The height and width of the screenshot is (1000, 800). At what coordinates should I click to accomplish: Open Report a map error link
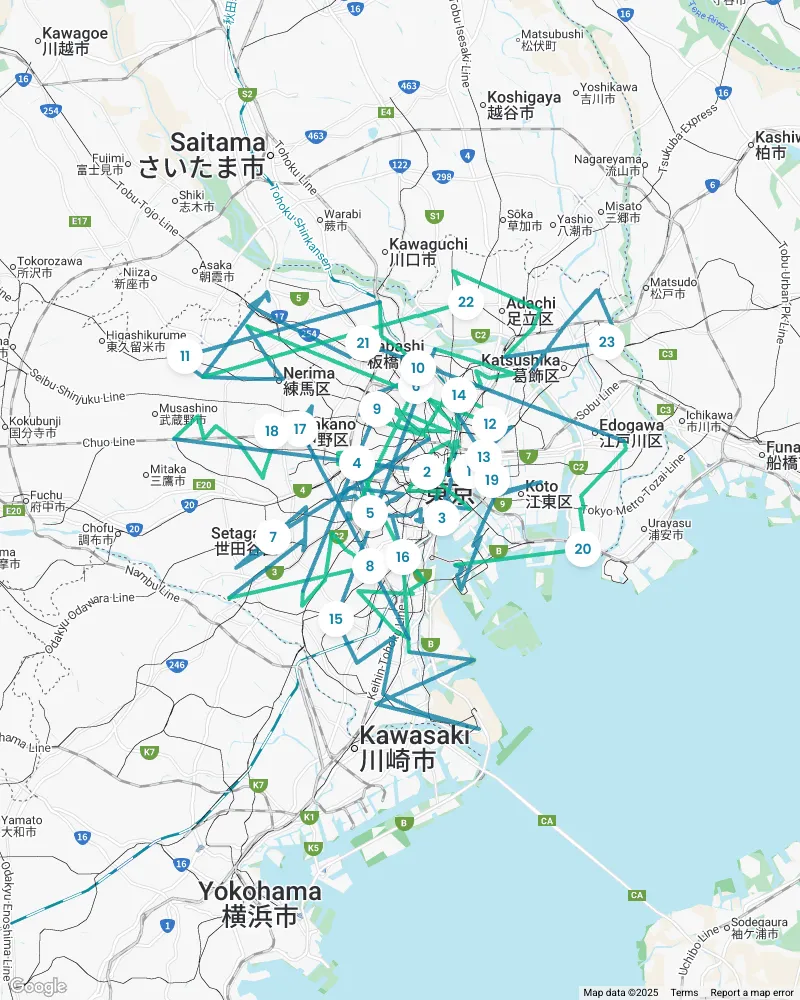(751, 993)
